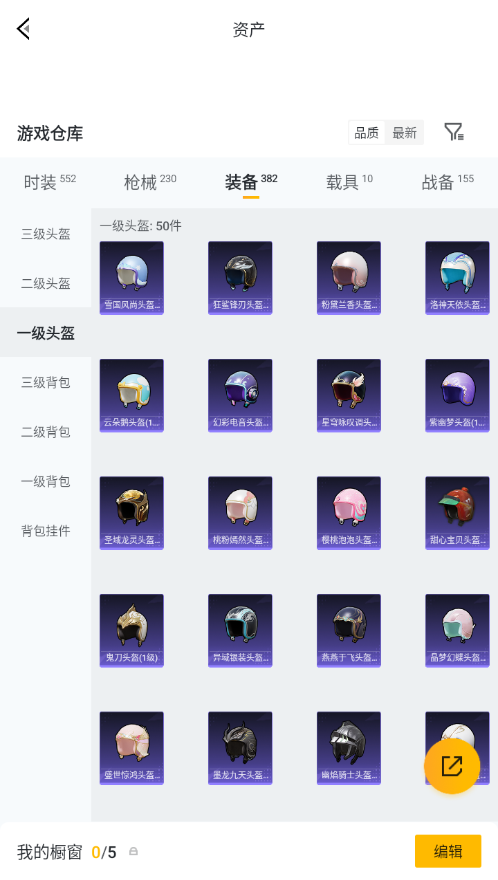
Task: View the 鬼刀头盔(1级) item
Action: 131,630
